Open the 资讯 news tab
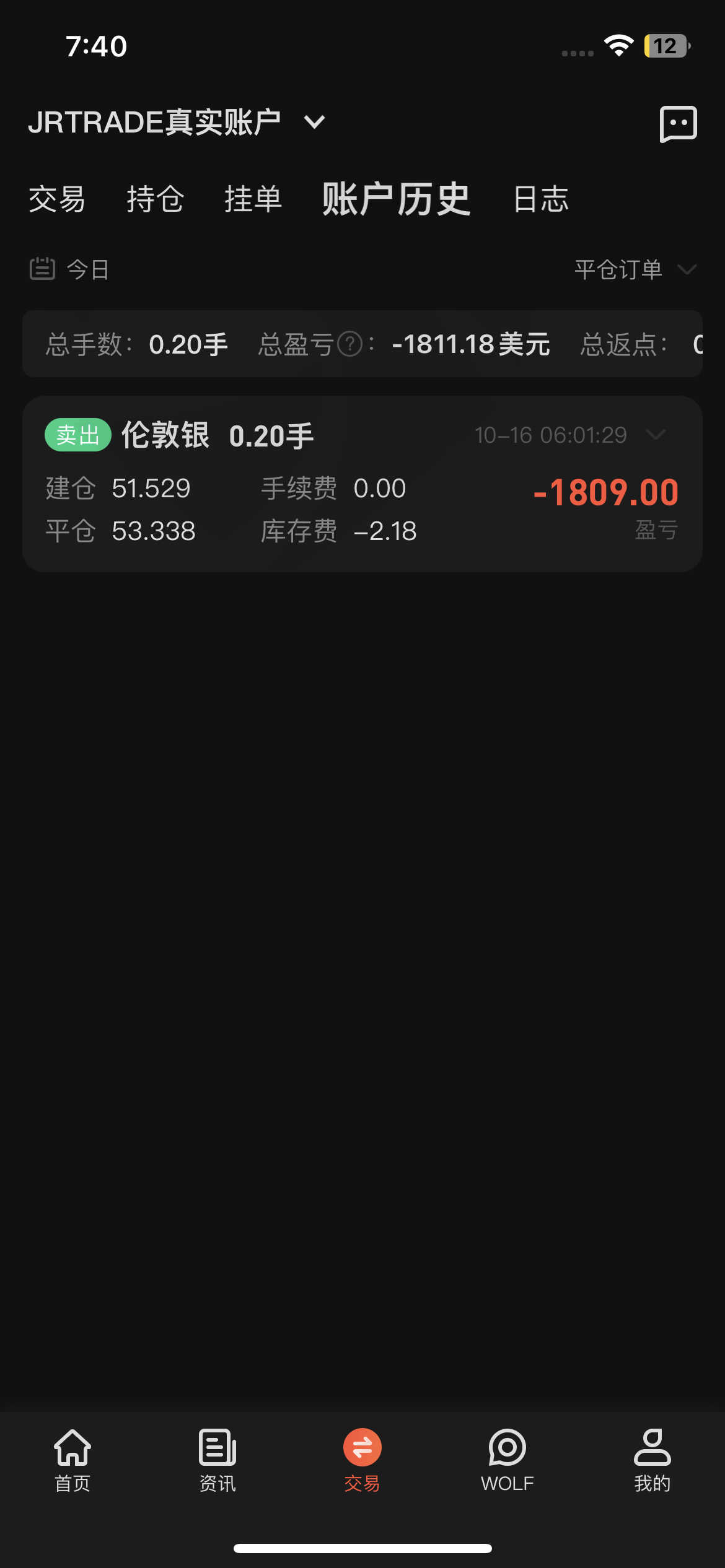This screenshot has height=1568, width=725. [x=217, y=1459]
